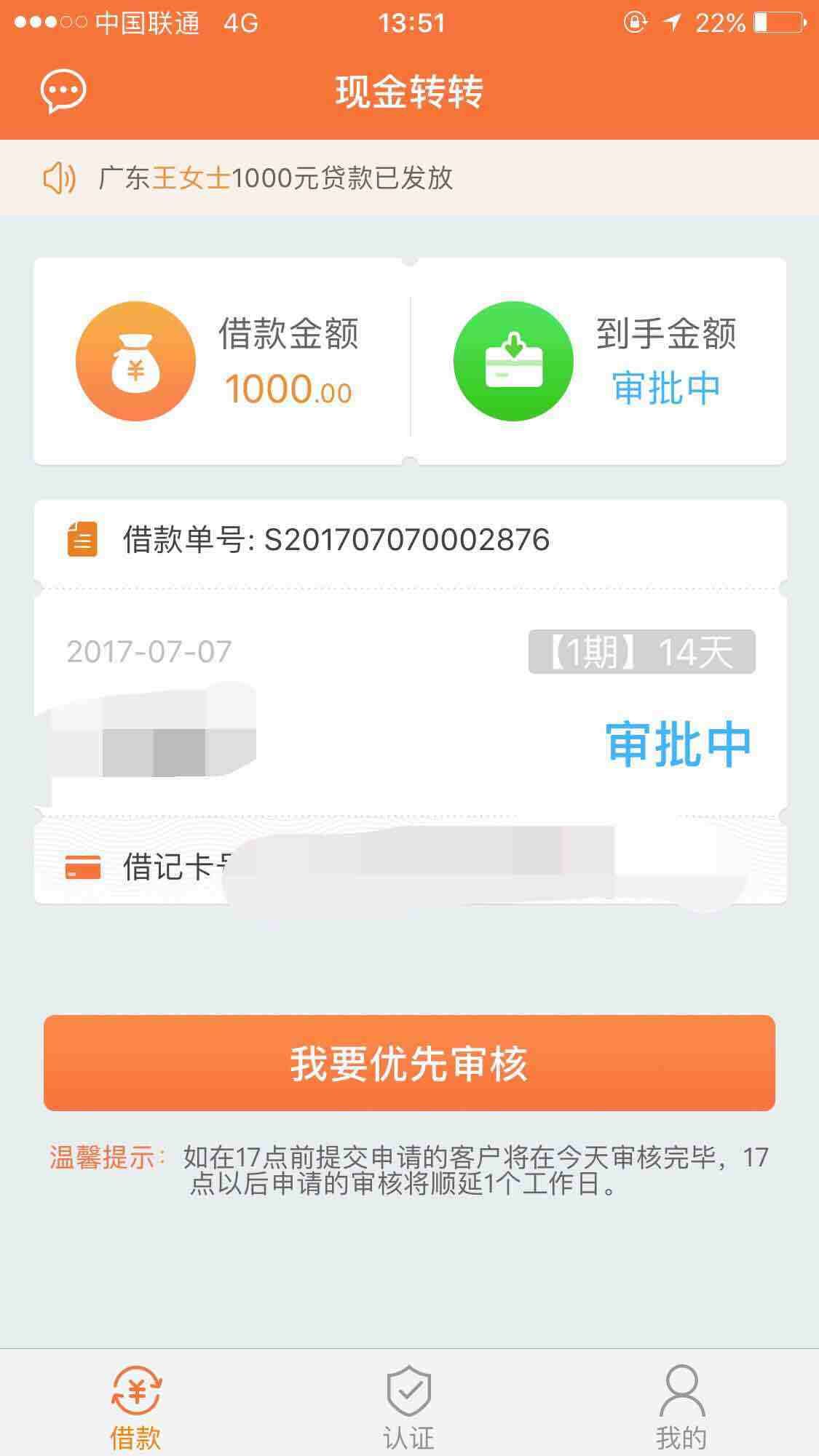Open the chat message icon
Viewport: 819px width, 1456px height.
pyautogui.click(x=63, y=91)
